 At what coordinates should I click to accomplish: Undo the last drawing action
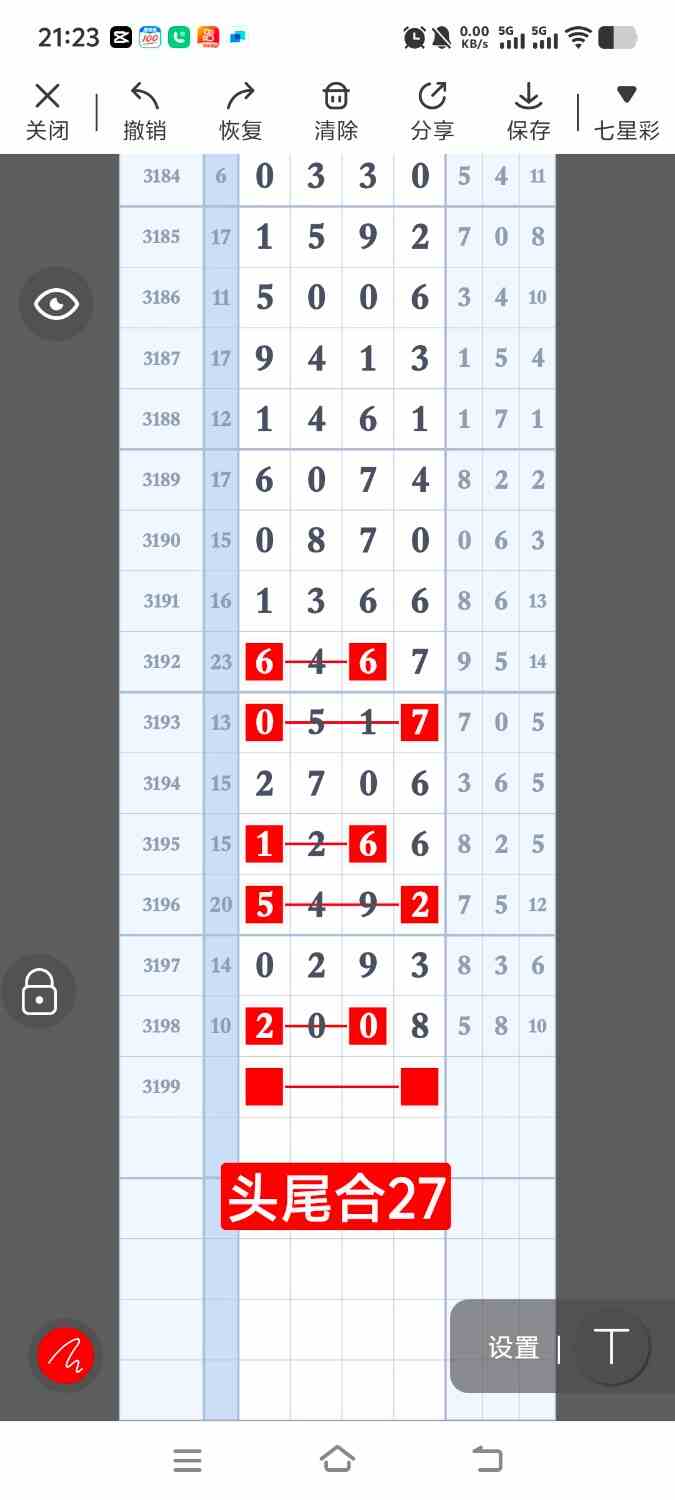click(x=145, y=111)
